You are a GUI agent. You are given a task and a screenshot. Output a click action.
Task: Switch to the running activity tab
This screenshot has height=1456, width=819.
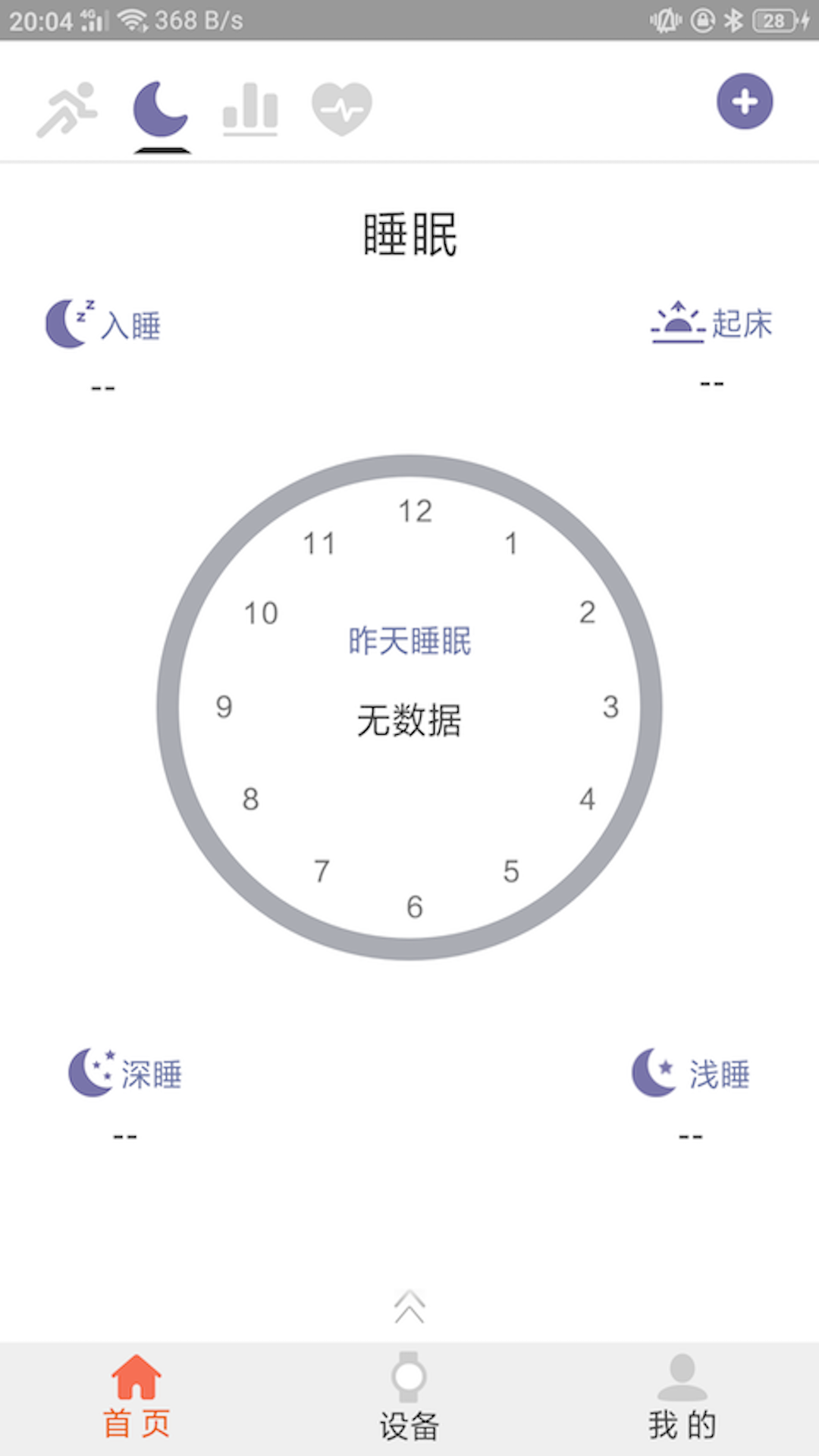point(67,109)
